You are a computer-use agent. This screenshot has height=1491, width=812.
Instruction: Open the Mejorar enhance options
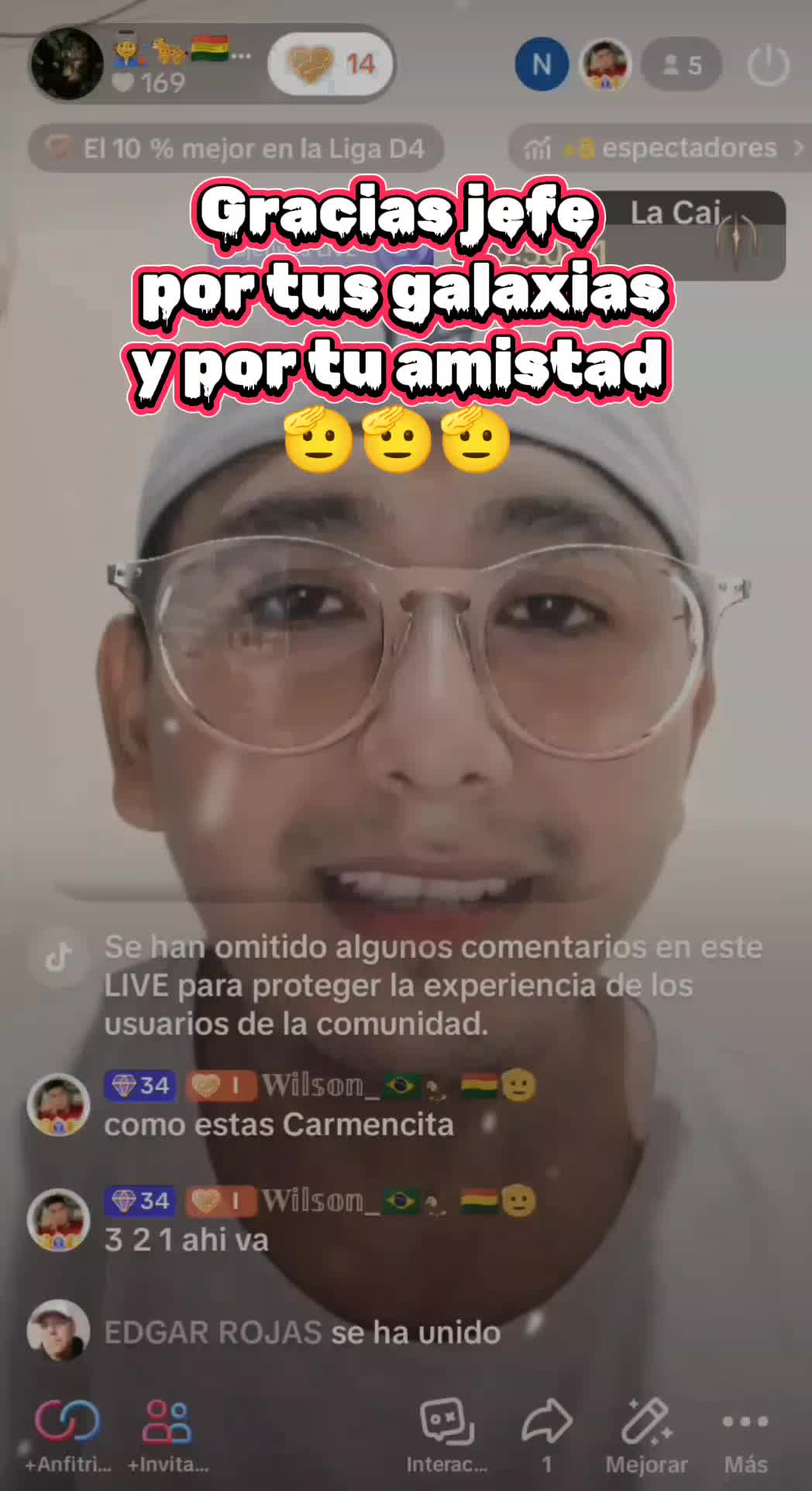646,1434
